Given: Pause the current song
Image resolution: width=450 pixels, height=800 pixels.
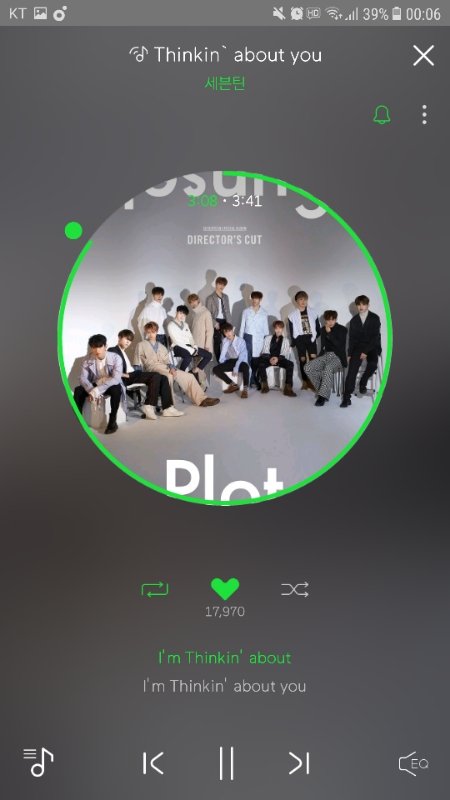Looking at the screenshot, I should click(x=226, y=763).
